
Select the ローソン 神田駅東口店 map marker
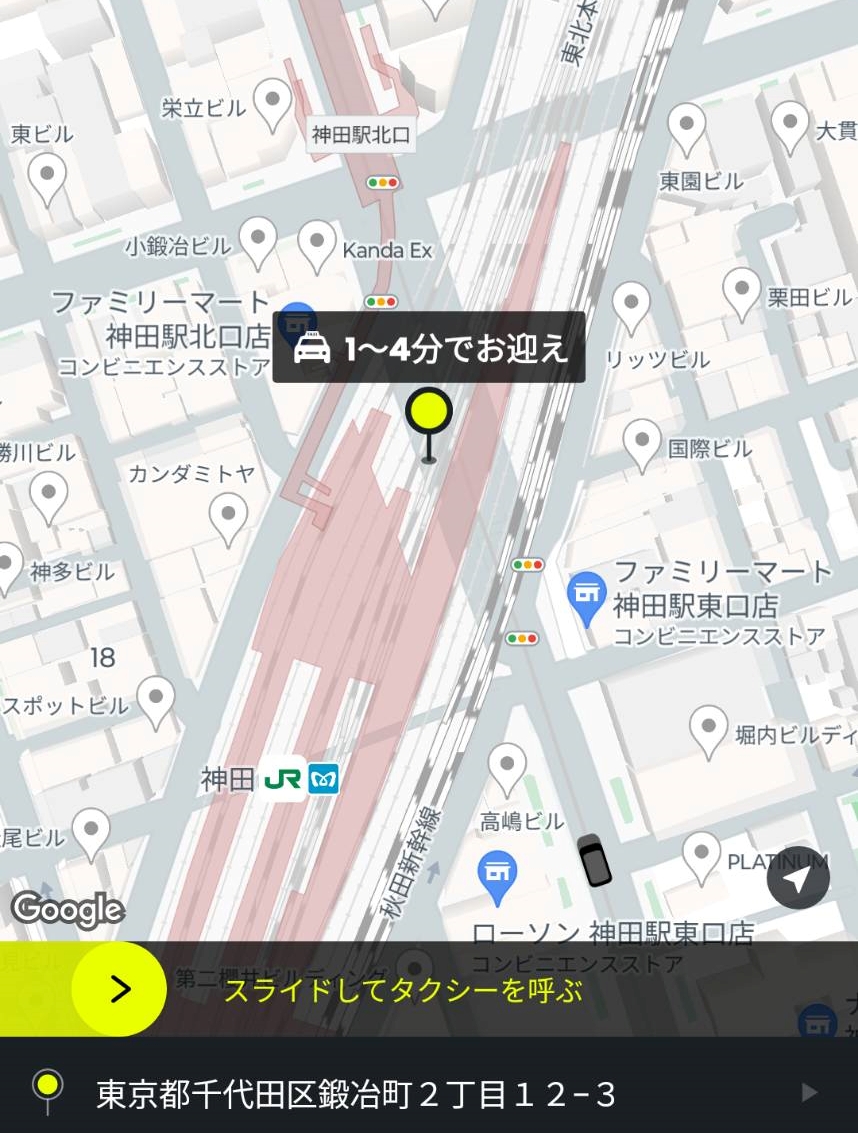point(497,873)
